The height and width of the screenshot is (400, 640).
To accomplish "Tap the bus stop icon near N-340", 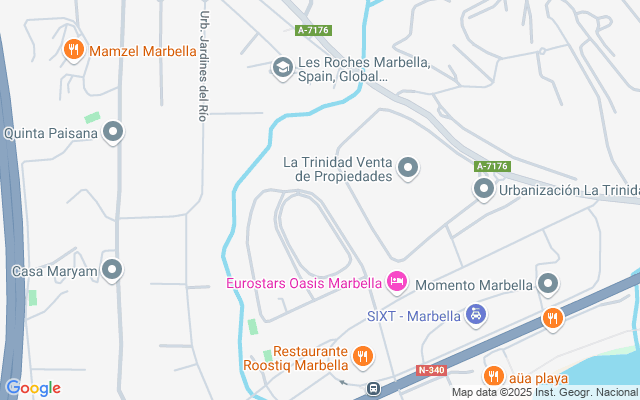I will click(x=373, y=388).
